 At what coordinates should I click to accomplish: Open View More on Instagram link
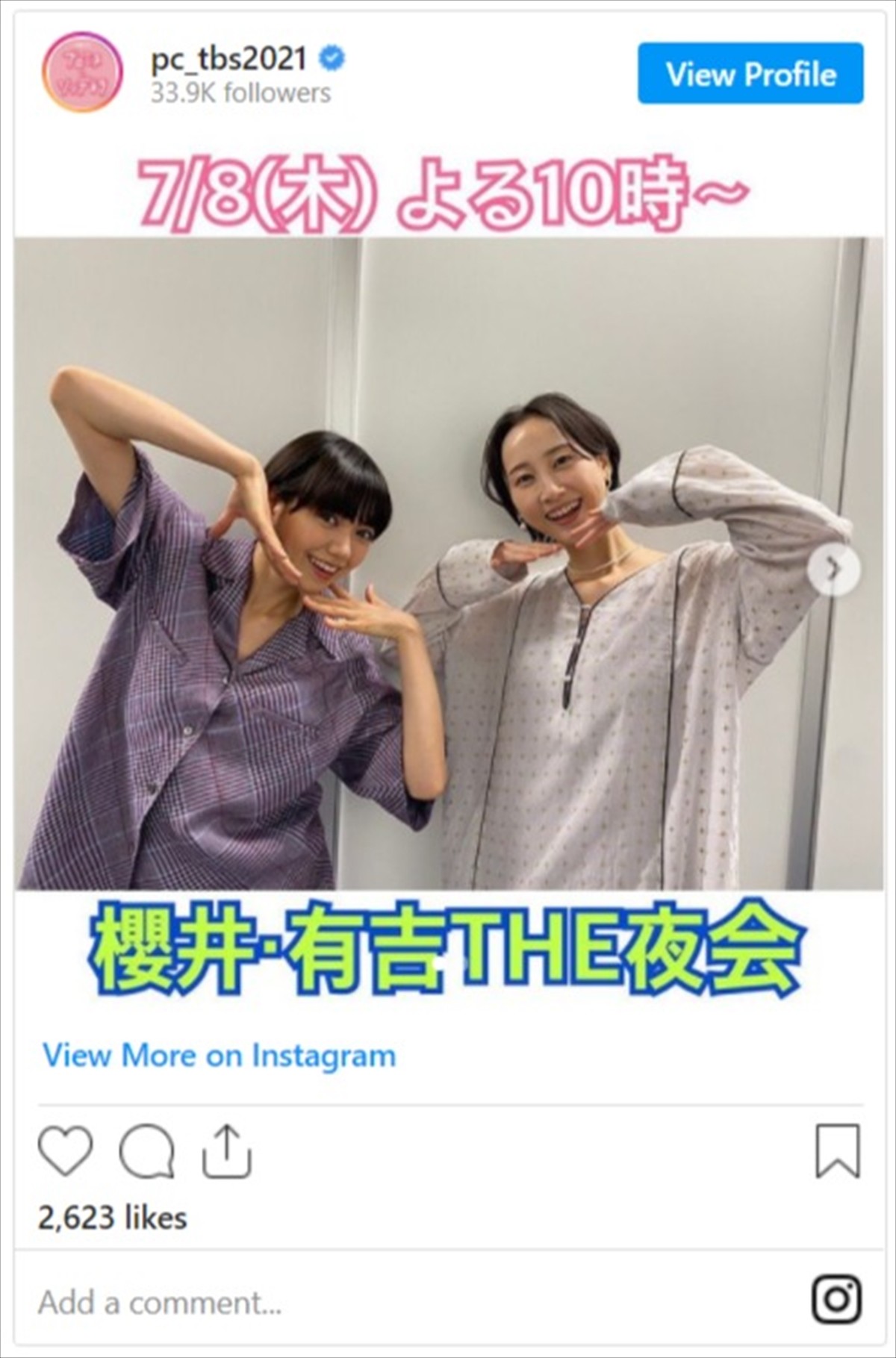click(x=219, y=1056)
